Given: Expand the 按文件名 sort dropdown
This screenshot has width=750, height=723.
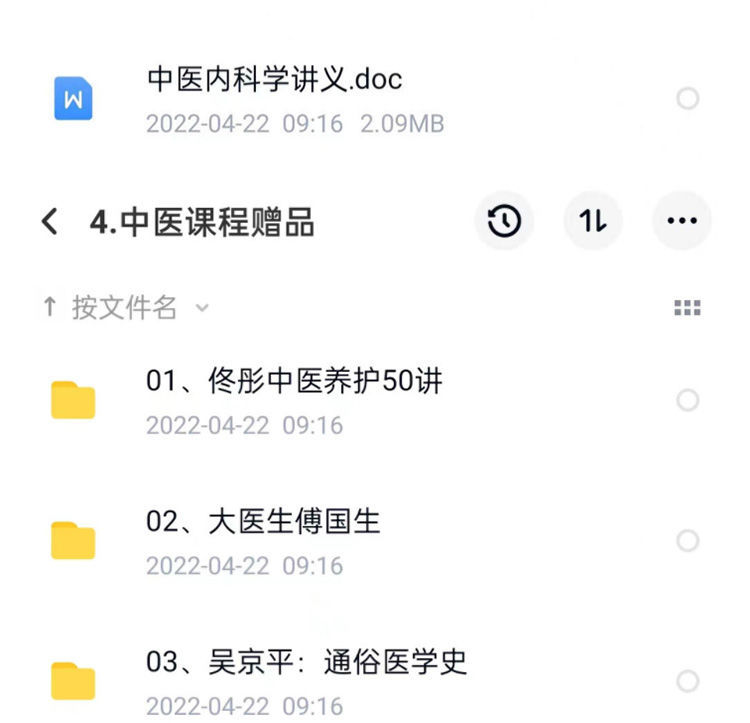Looking at the screenshot, I should [125, 308].
